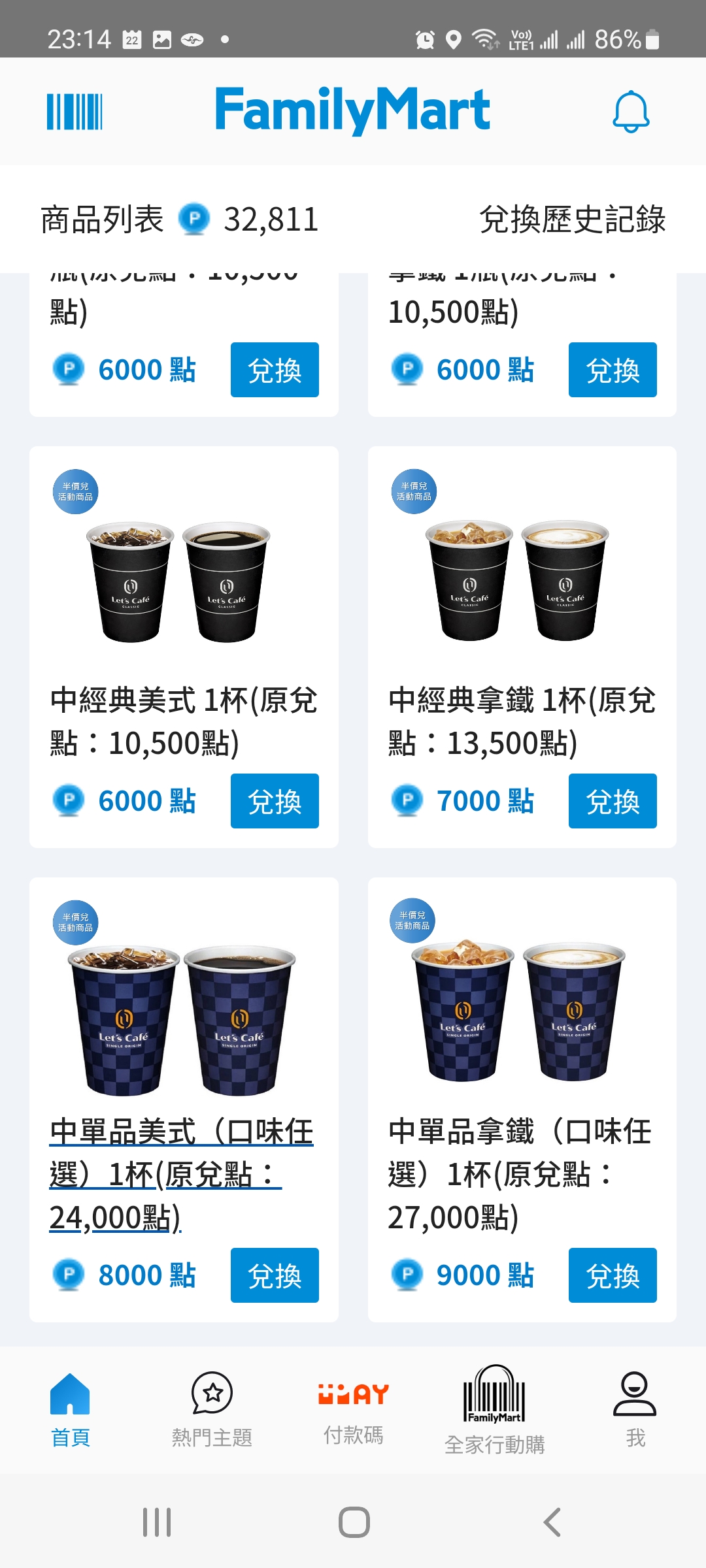
Task: Go back using system back button
Action: pos(552,1522)
